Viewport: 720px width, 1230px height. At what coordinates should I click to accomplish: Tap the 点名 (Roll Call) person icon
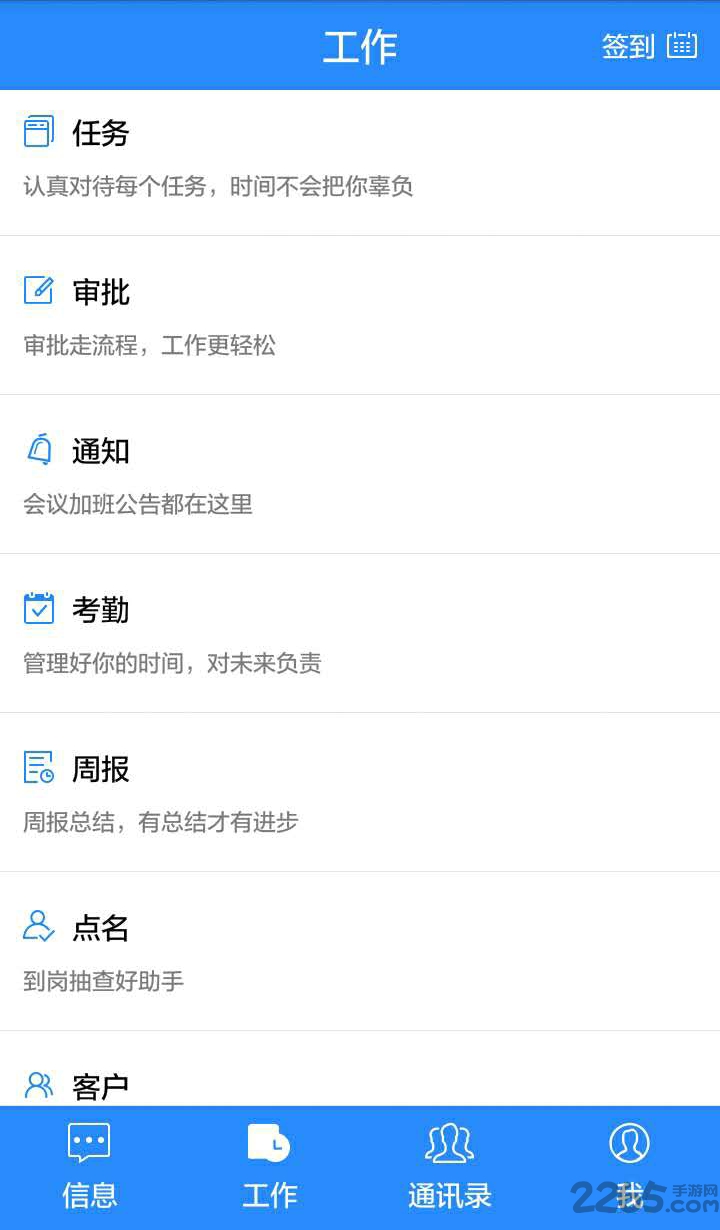tap(38, 927)
